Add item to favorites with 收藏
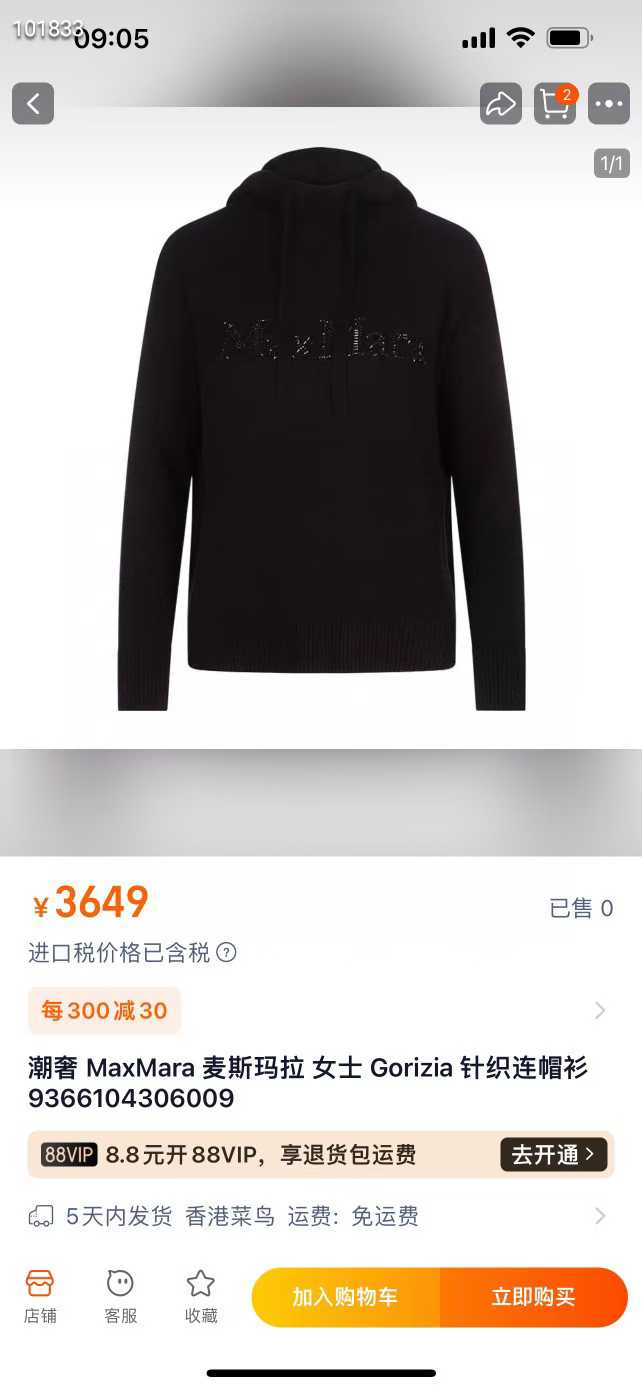Screen dimensions: 642x1389 [201, 1296]
